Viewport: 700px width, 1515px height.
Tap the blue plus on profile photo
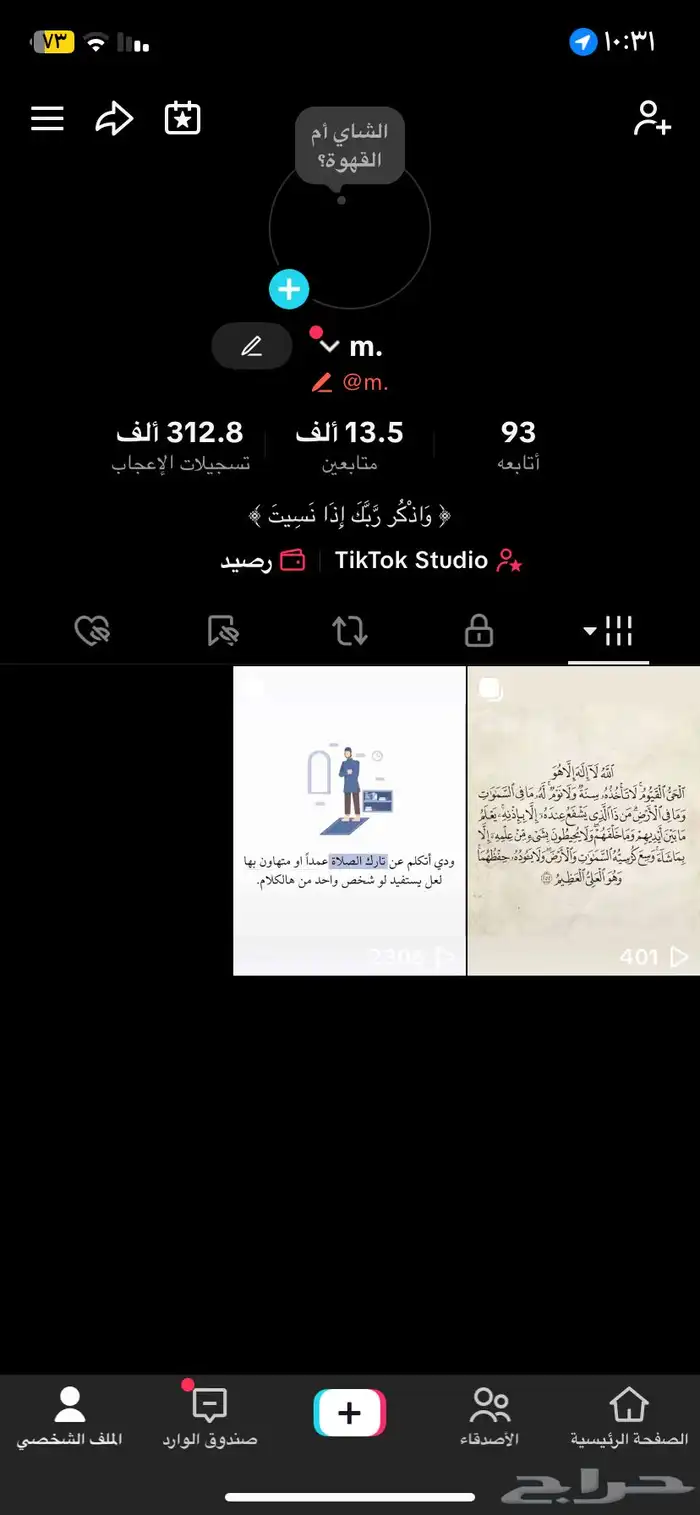click(289, 290)
